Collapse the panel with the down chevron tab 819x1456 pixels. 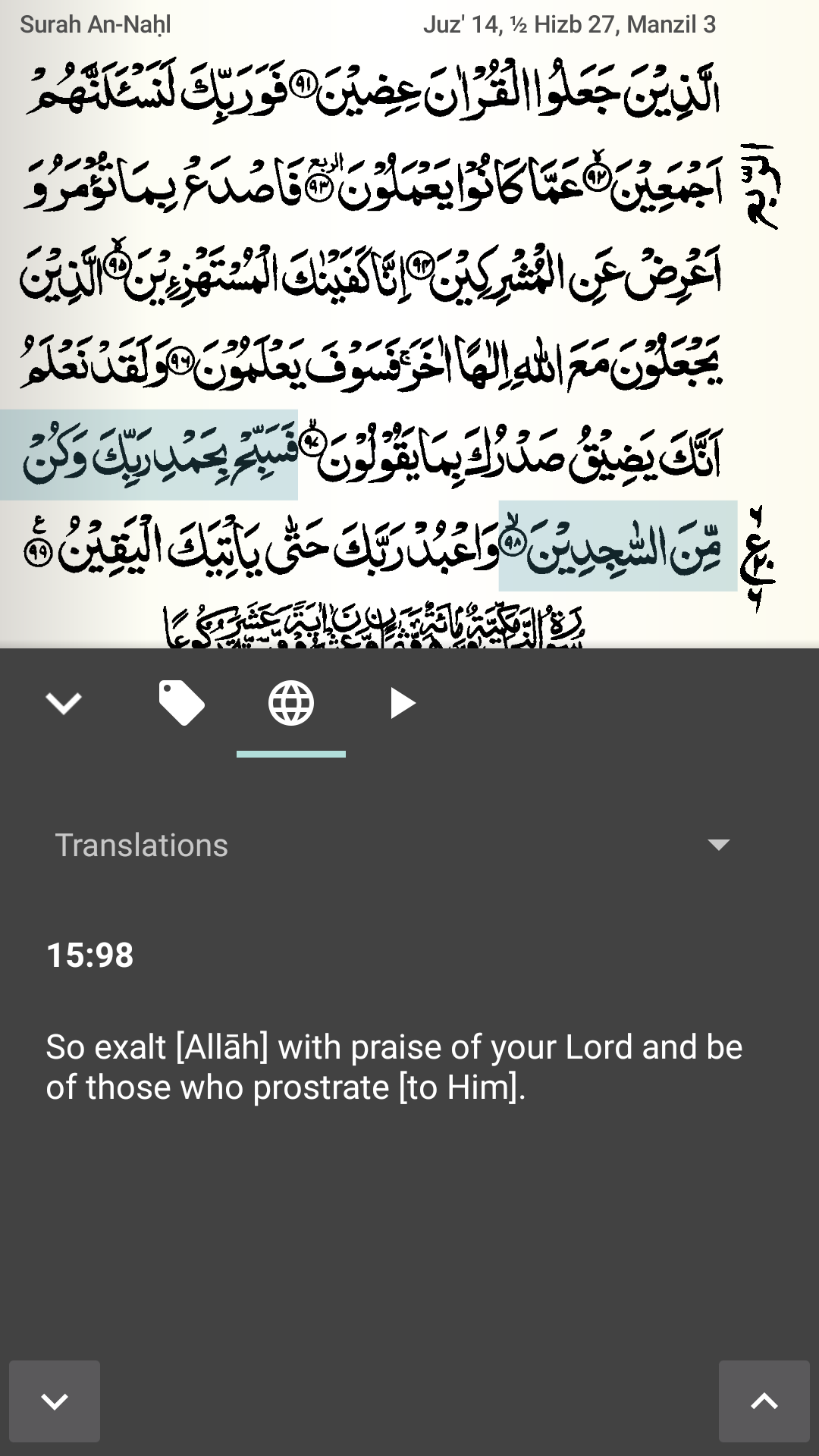[64, 704]
